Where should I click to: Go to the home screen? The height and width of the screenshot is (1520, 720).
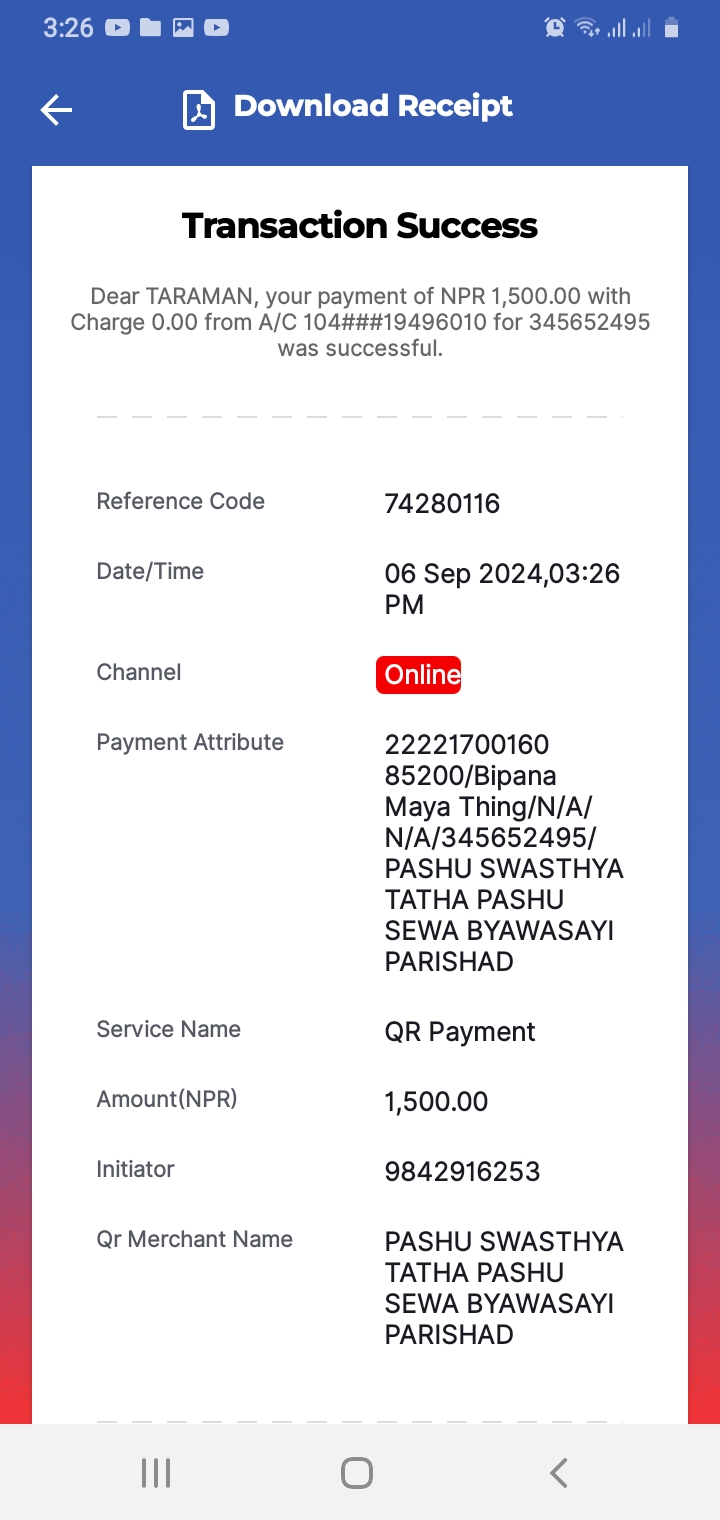click(x=357, y=1472)
